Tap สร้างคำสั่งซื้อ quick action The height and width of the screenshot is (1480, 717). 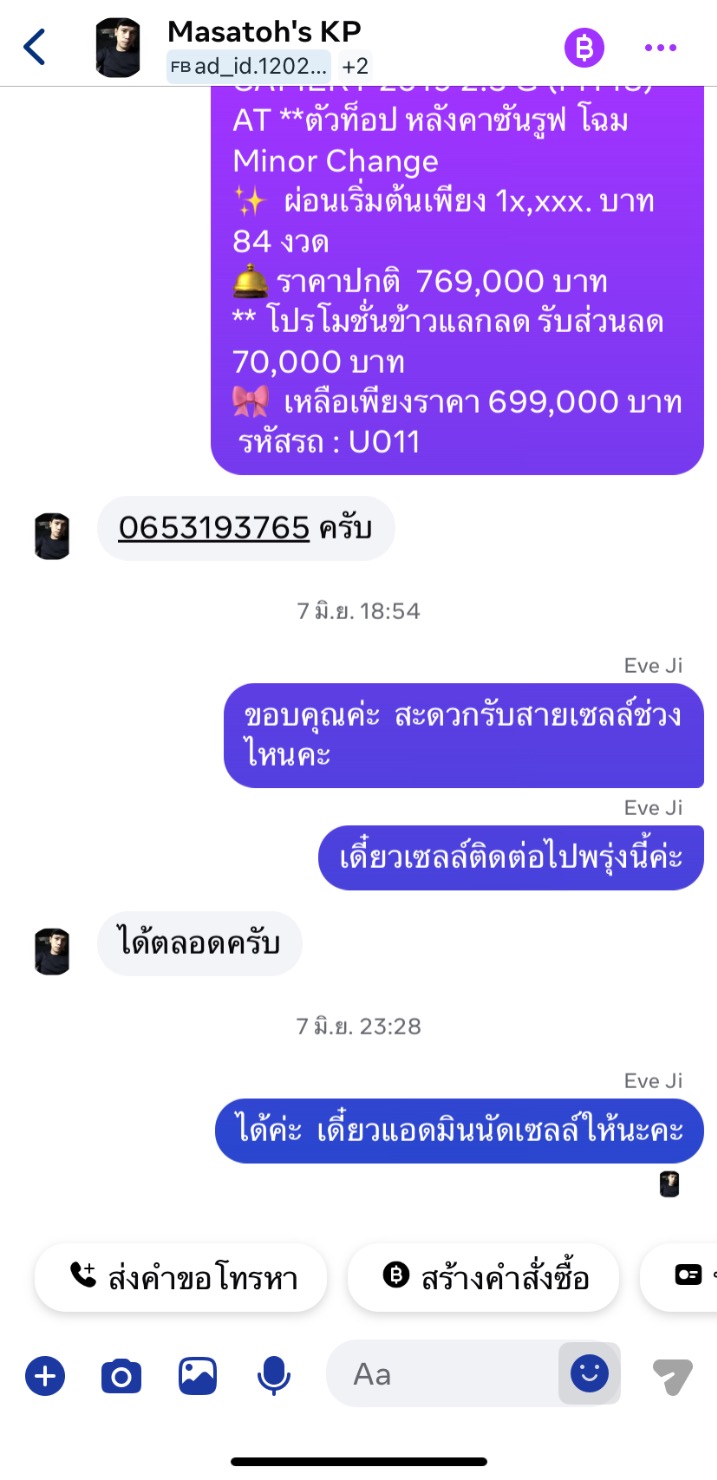click(483, 1277)
